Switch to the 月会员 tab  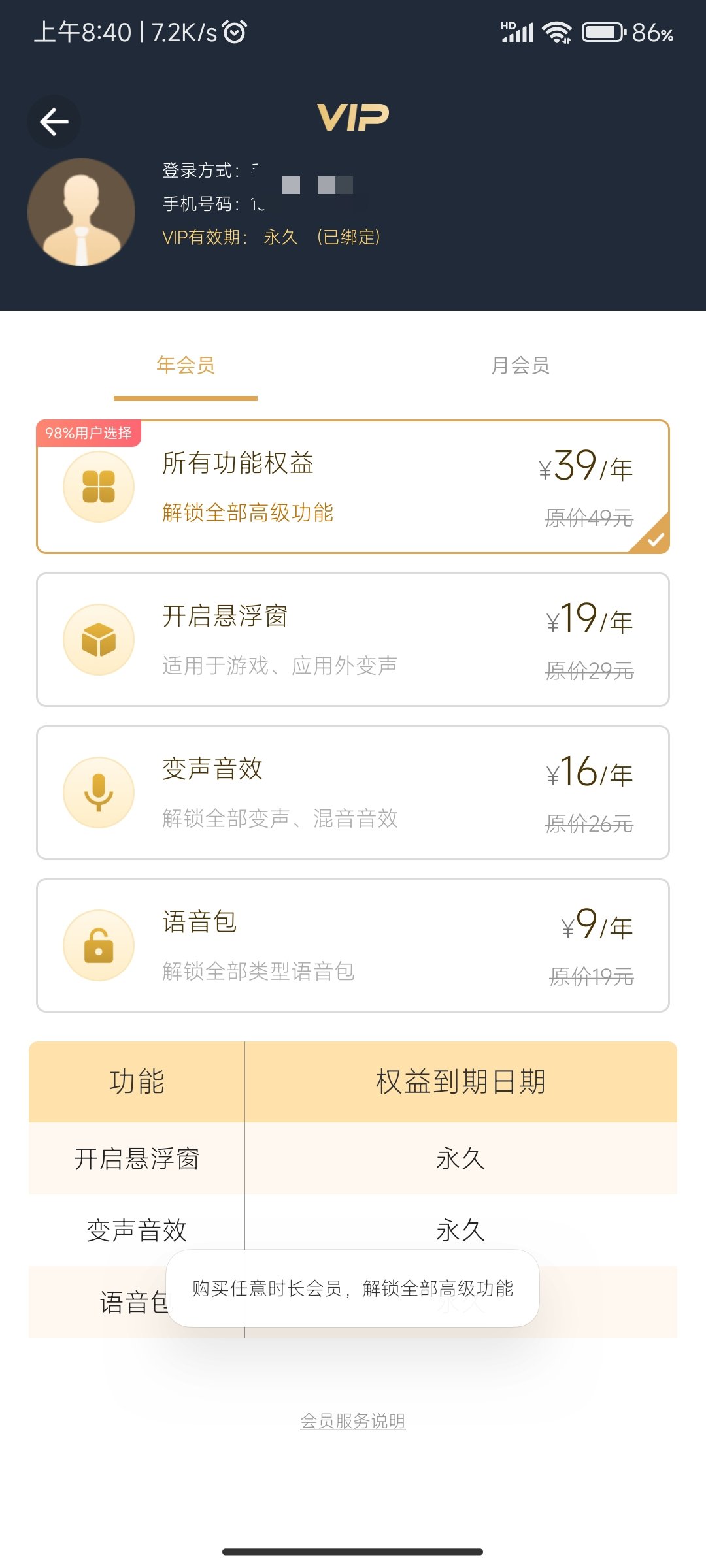point(520,366)
